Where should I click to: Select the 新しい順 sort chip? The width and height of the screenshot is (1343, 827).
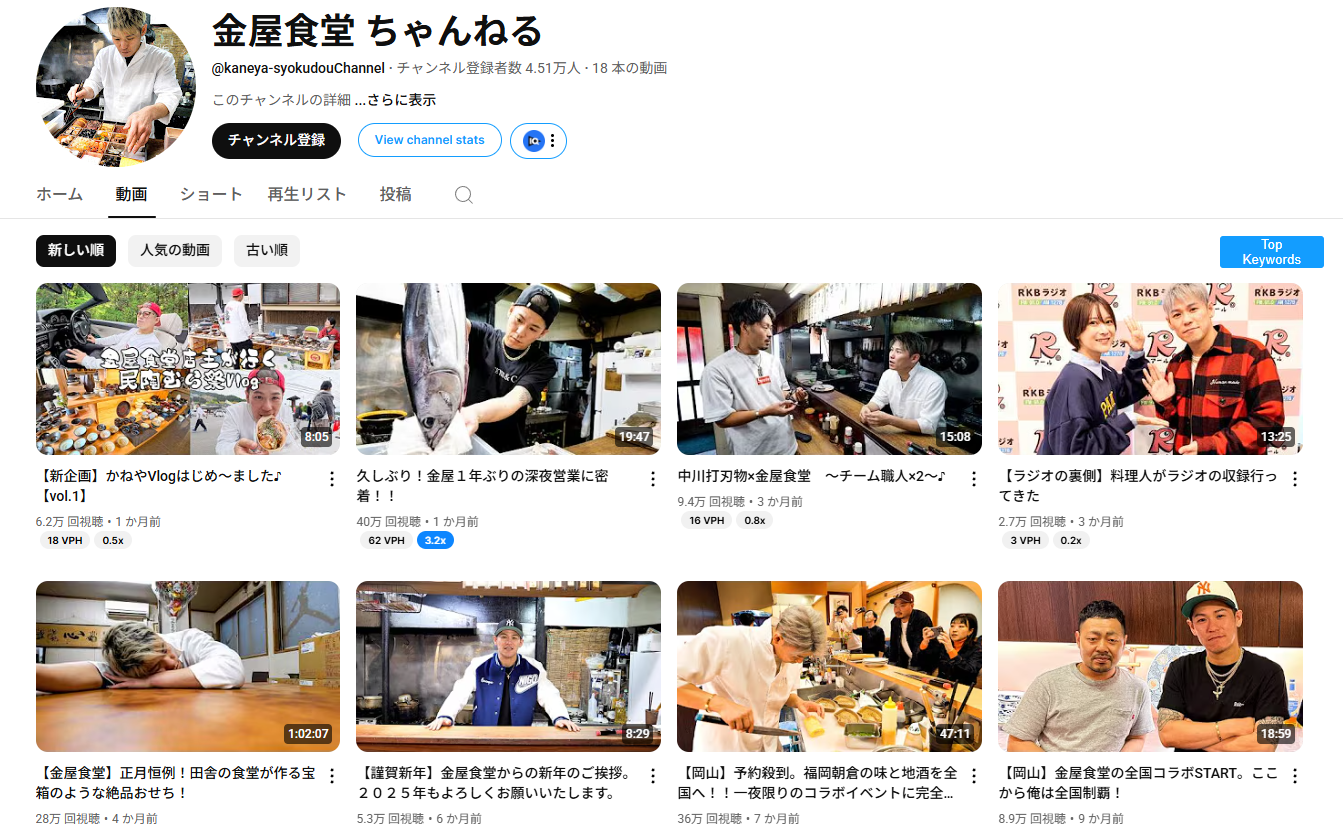click(76, 251)
